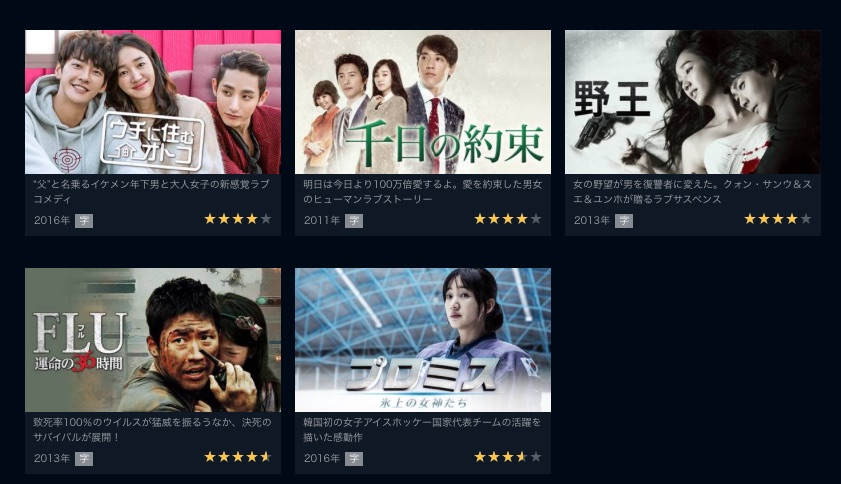Open the ウチに住むオトコ drama card
The height and width of the screenshot is (484, 841).
click(x=152, y=103)
